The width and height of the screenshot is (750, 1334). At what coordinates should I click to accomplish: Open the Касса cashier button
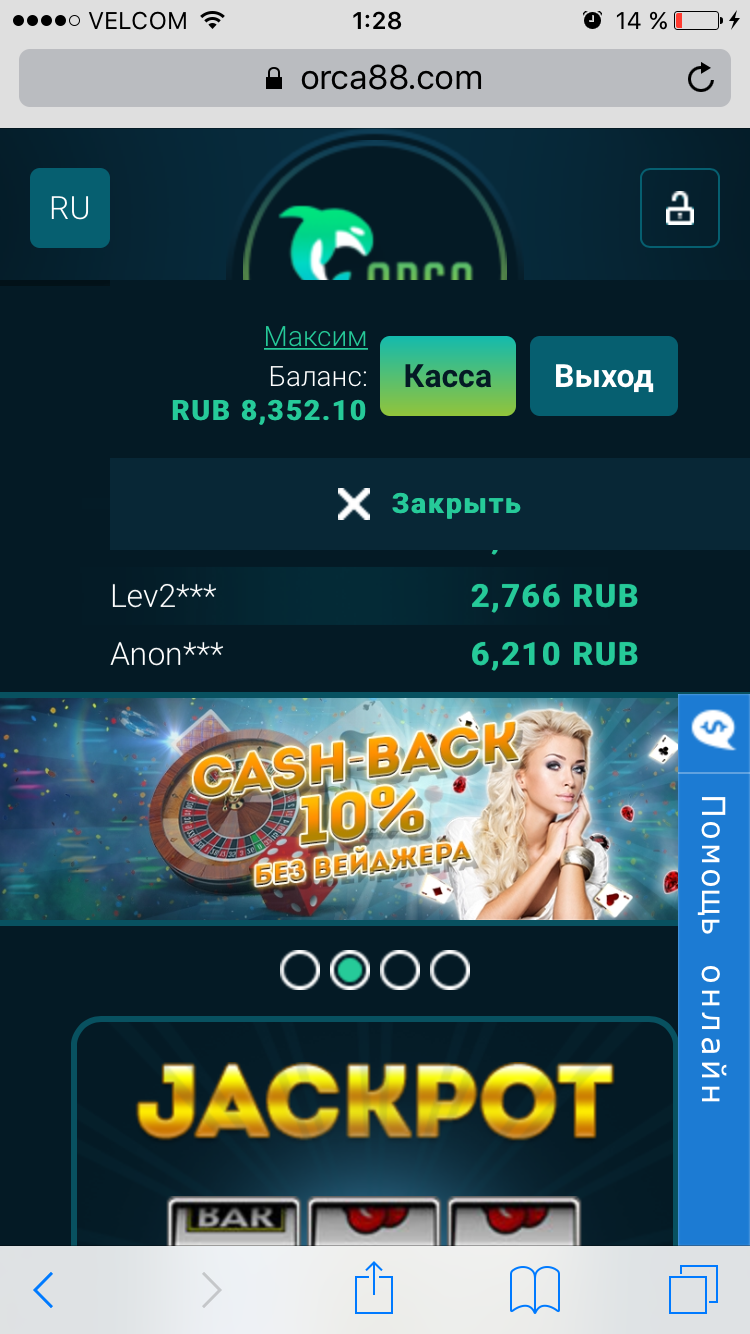(448, 376)
